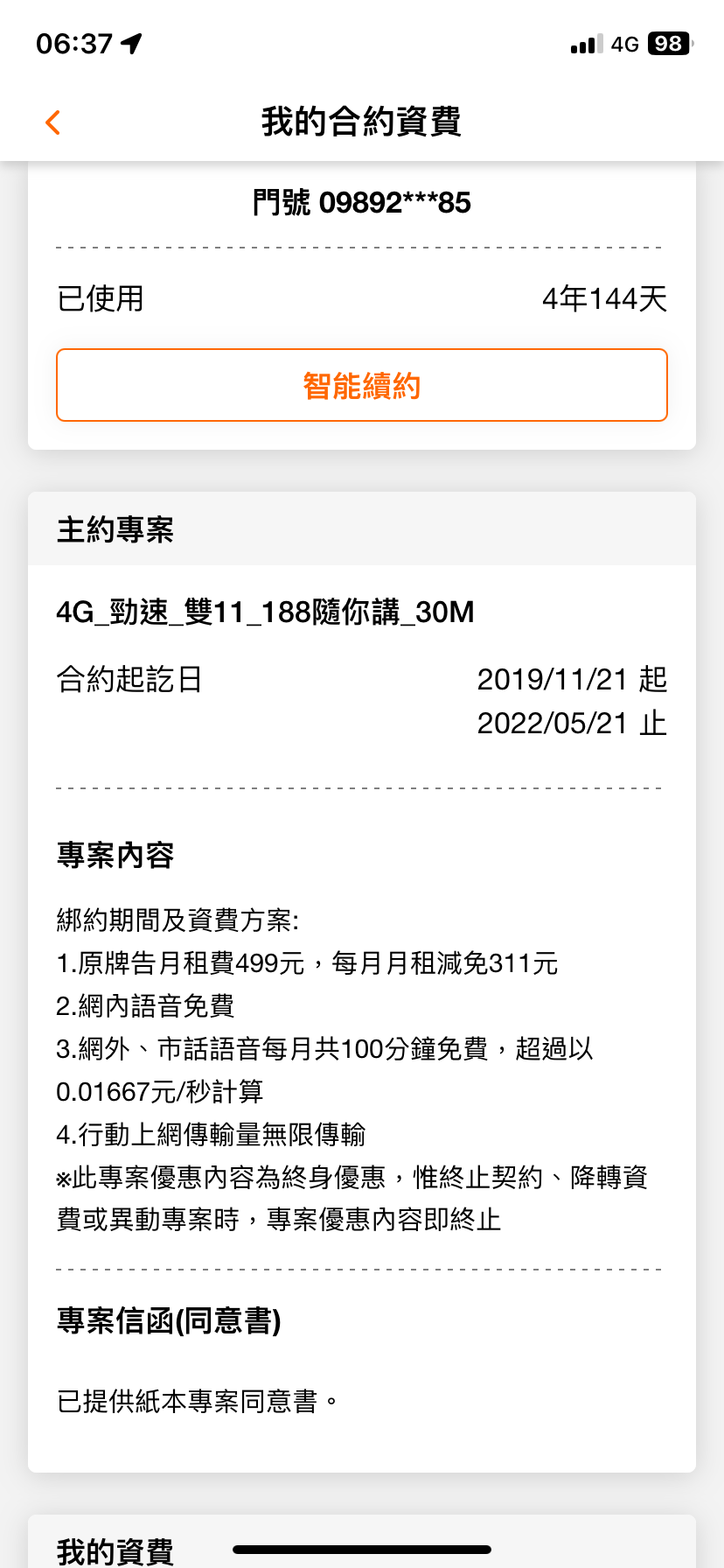
Task: Go back using the orange arrow
Action: [53, 122]
